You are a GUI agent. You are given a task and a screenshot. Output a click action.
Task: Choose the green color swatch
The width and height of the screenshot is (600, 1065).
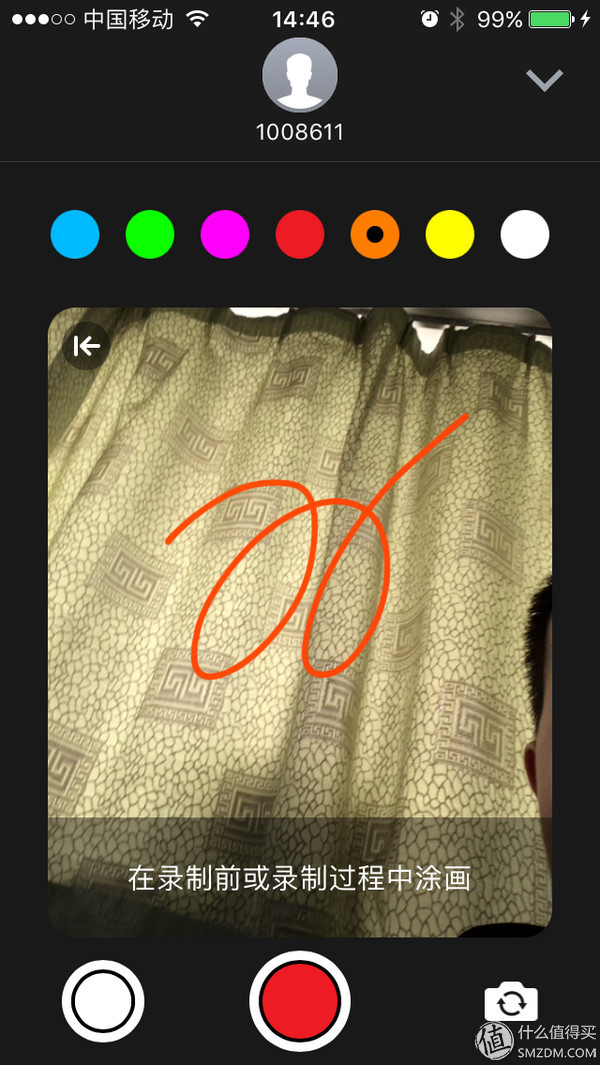[x=150, y=236]
